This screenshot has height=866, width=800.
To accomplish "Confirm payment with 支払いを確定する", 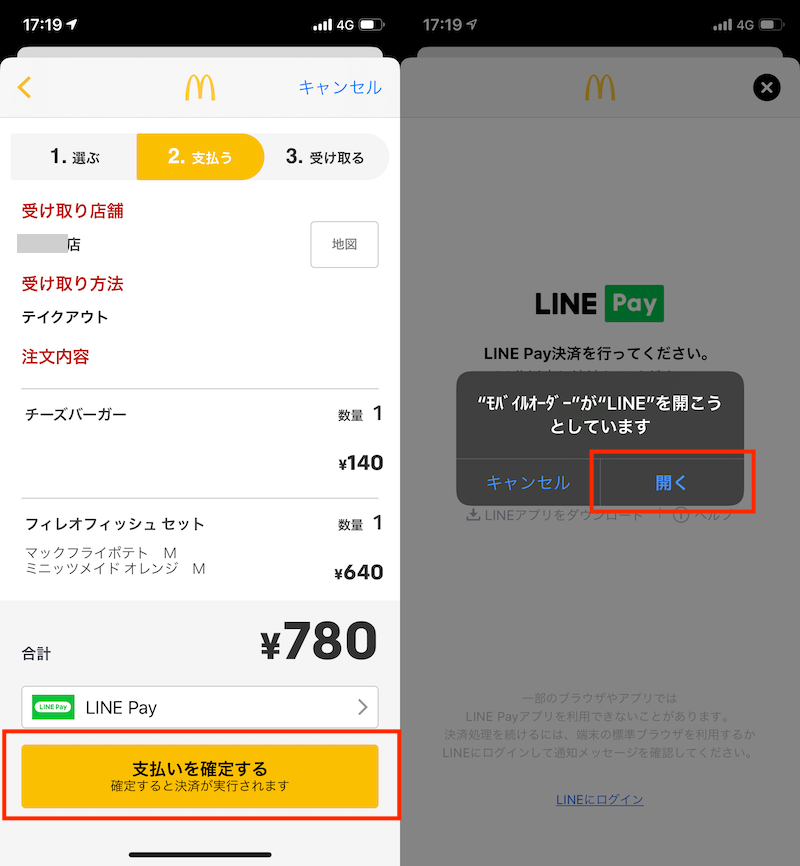I will pos(200,776).
